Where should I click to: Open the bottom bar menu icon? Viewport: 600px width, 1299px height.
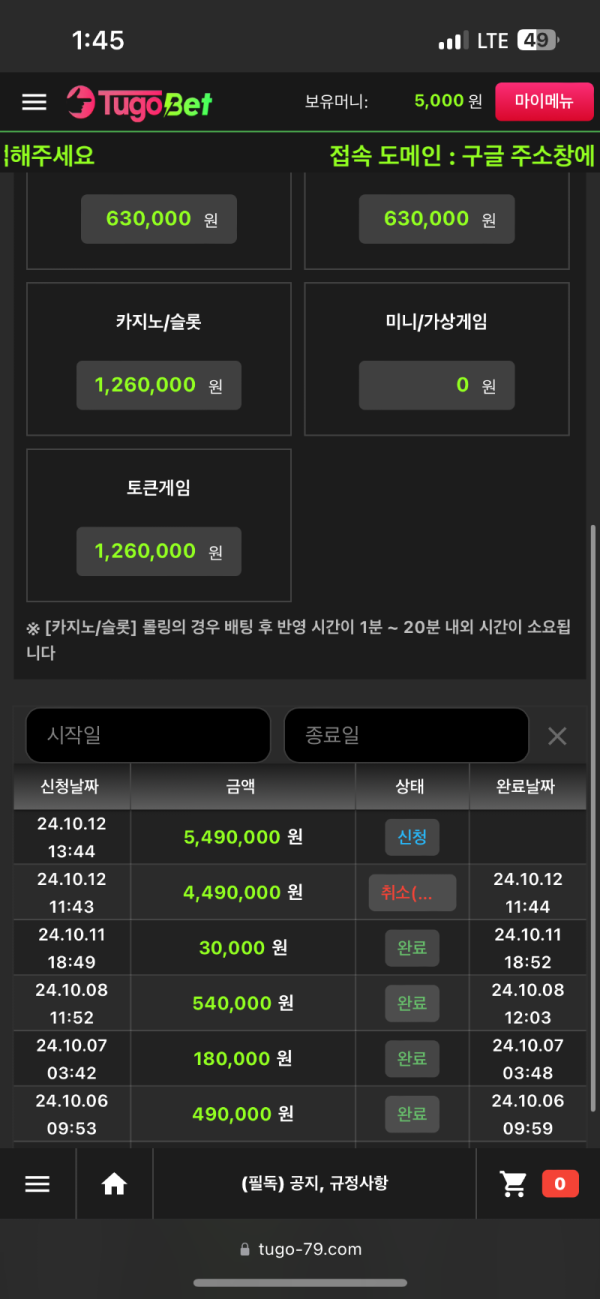37,1184
